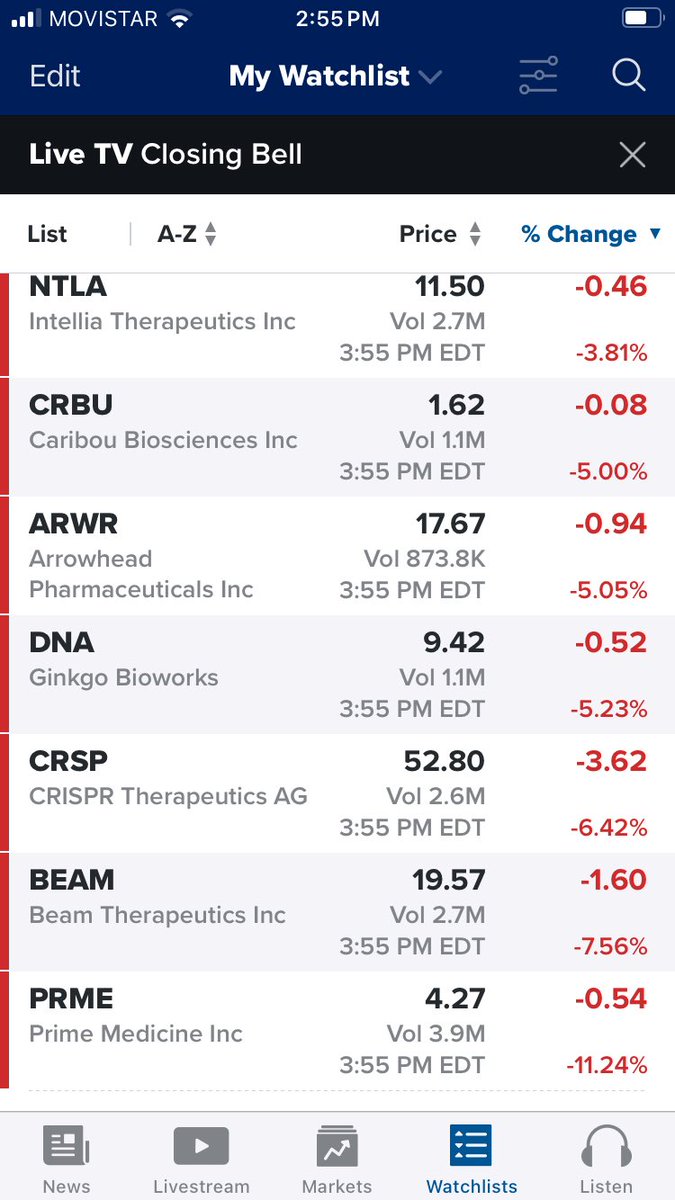Open the NTLA Intellia Therapeutics quote
Image resolution: width=675 pixels, height=1200 pixels.
pos(337,322)
